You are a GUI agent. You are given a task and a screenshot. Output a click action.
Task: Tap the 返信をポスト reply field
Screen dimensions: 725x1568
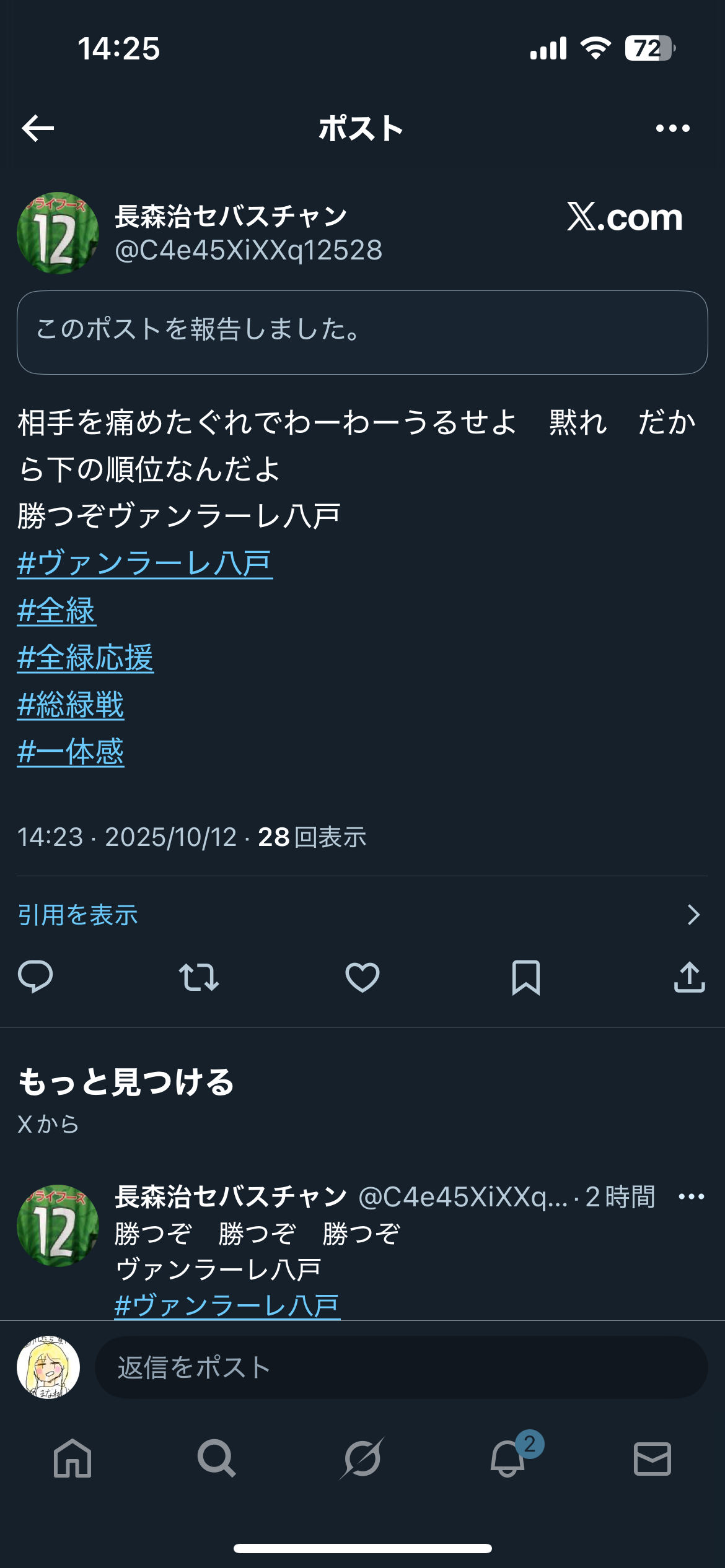pyautogui.click(x=400, y=1367)
